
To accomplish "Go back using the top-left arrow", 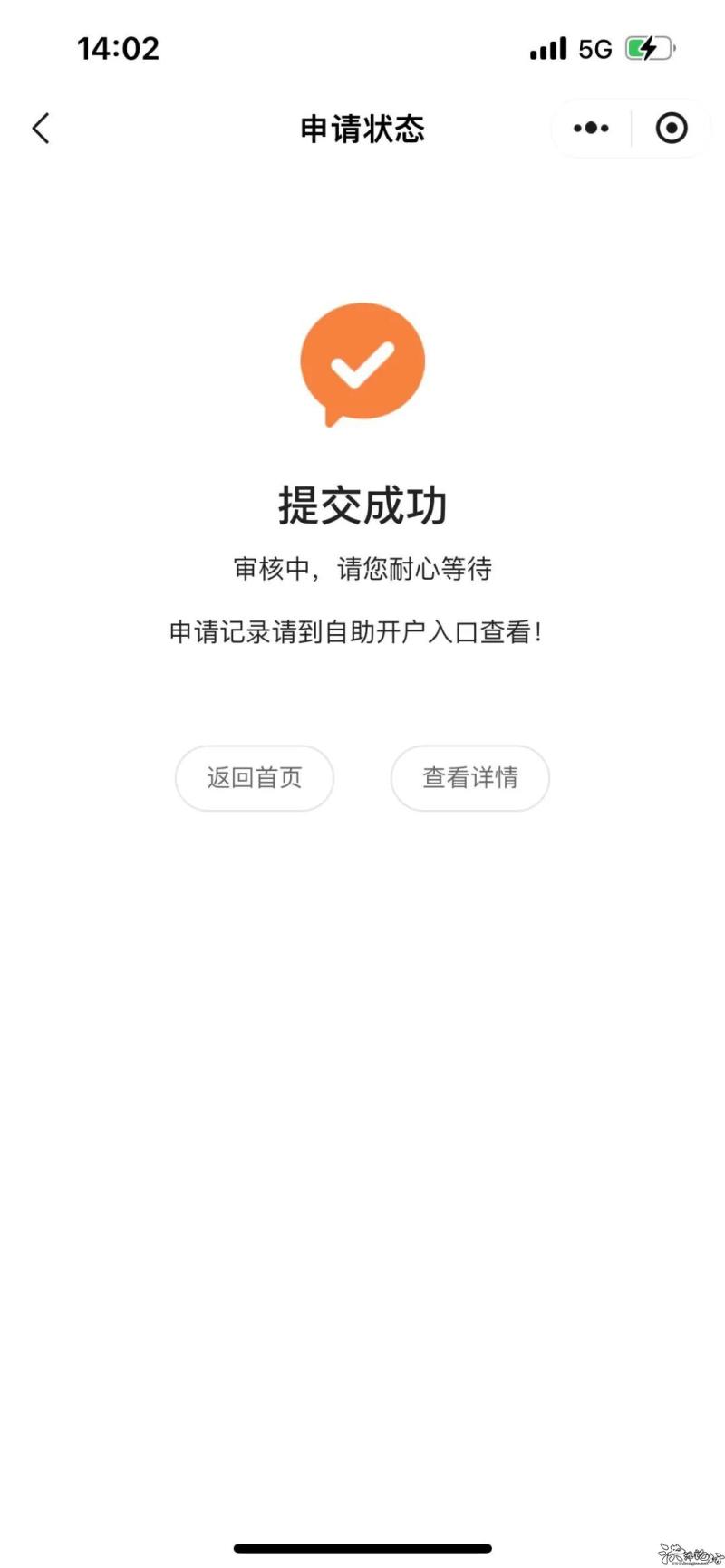I will (41, 129).
